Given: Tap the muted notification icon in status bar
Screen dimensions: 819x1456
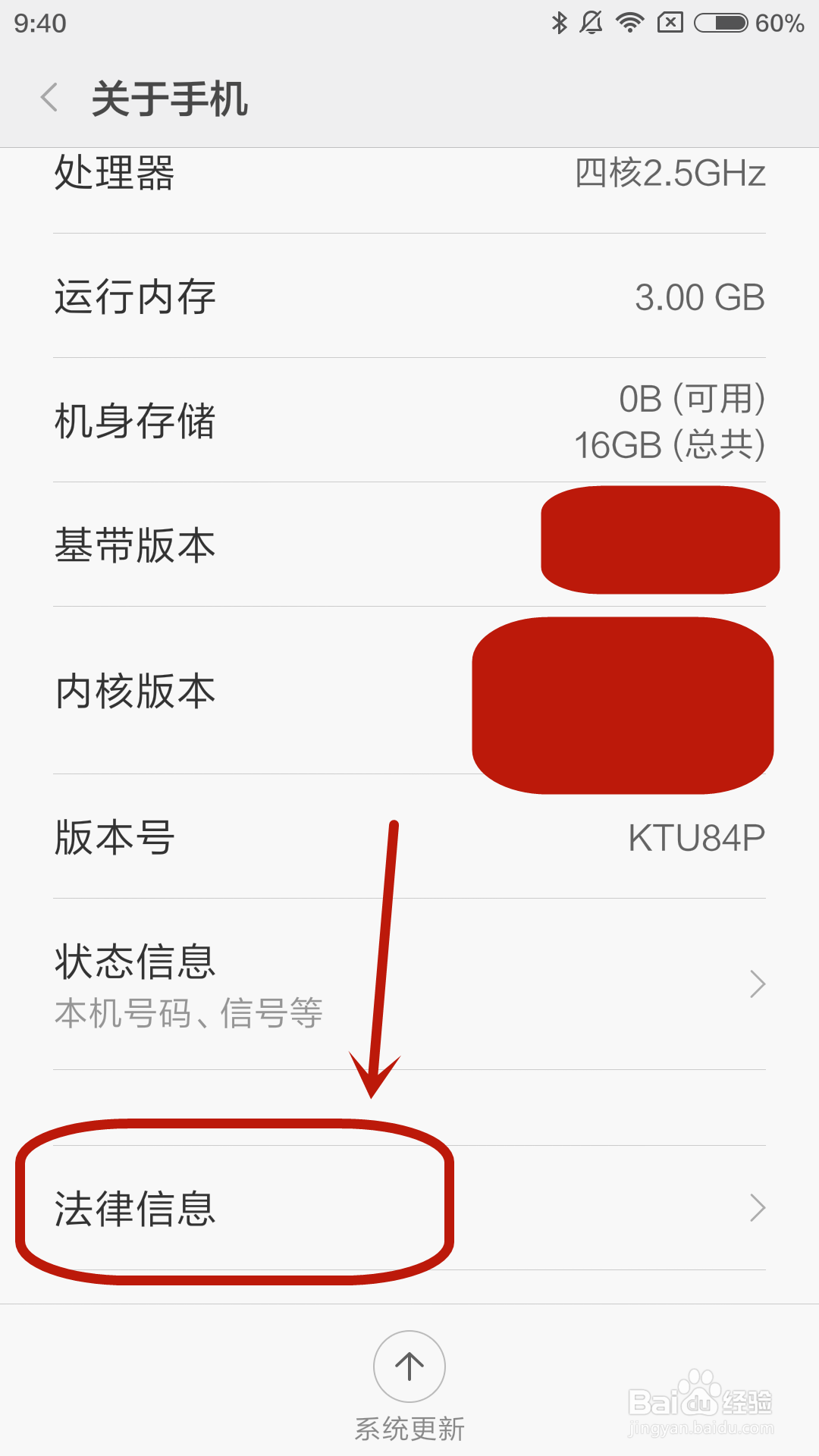Looking at the screenshot, I should [x=590, y=23].
